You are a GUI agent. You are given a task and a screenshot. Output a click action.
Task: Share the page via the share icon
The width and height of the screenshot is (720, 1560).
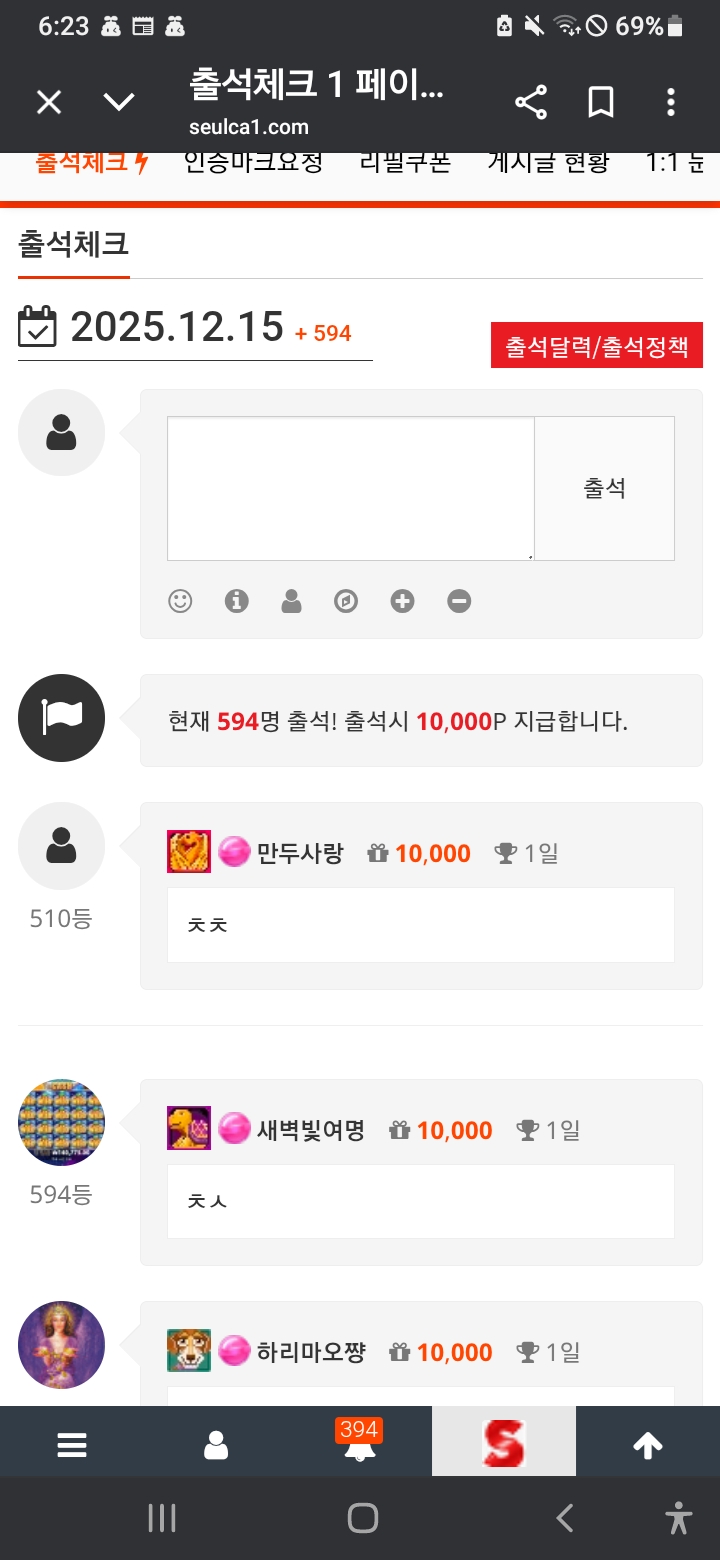[531, 101]
